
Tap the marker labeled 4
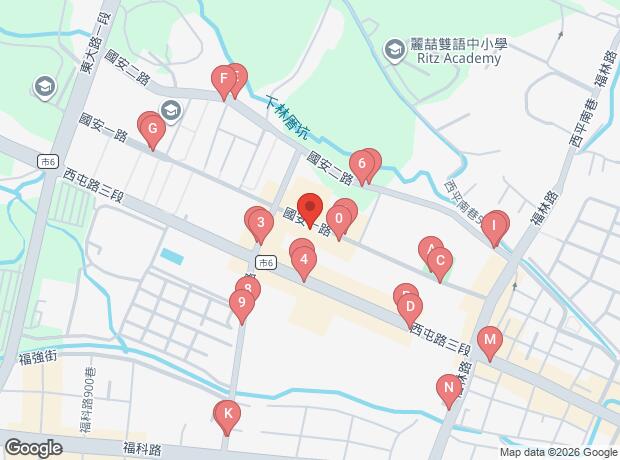[x=304, y=263]
